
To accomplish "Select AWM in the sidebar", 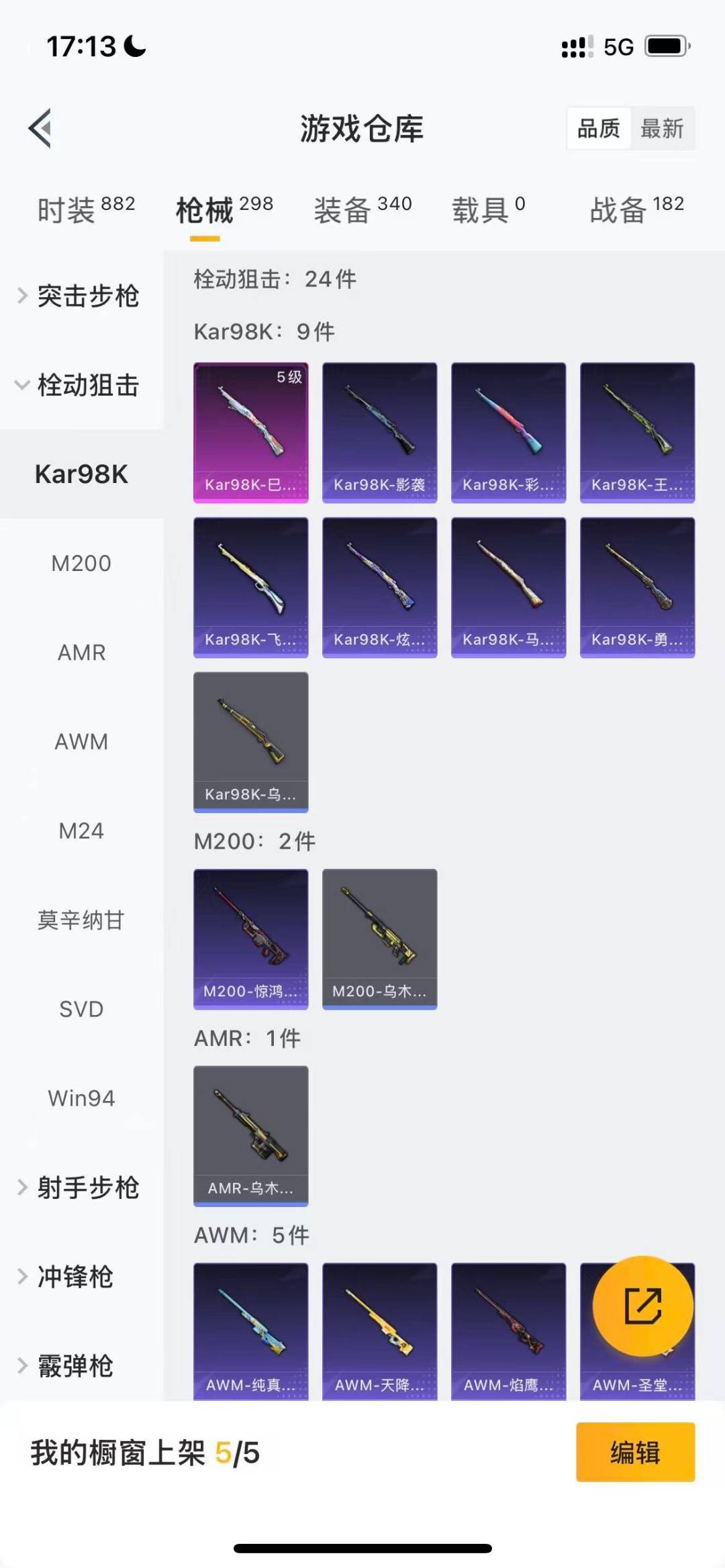I will (81, 742).
